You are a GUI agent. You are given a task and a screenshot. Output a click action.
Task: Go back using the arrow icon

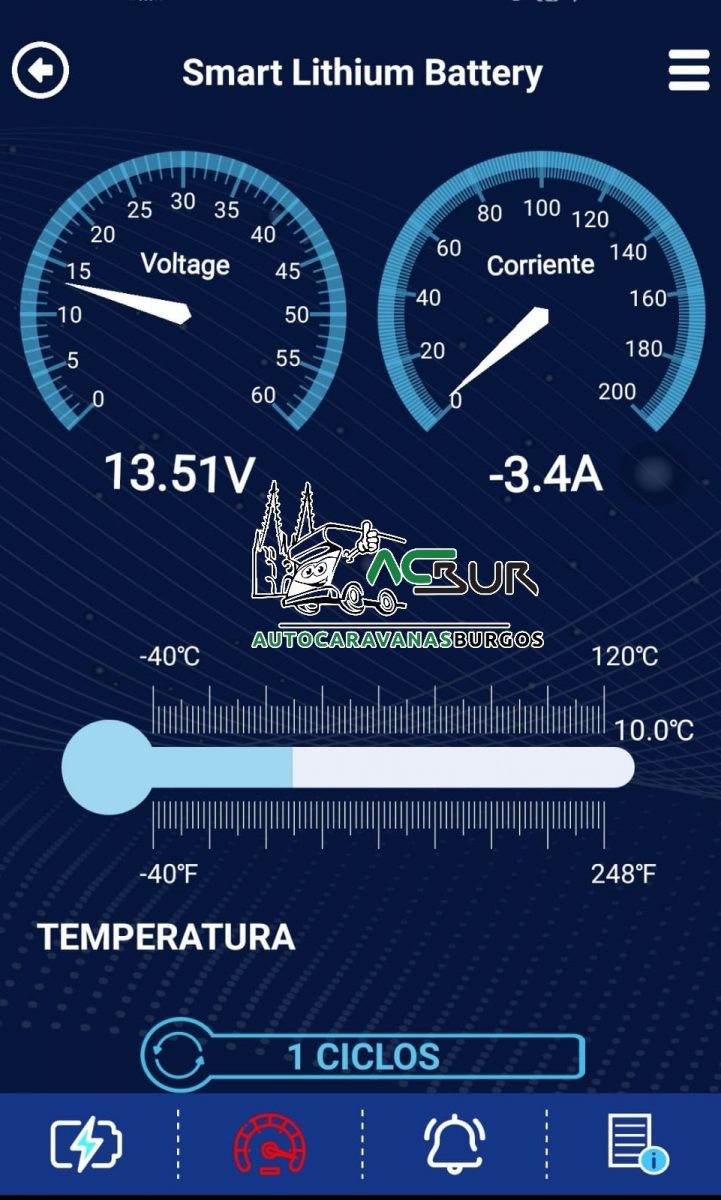(x=42, y=70)
